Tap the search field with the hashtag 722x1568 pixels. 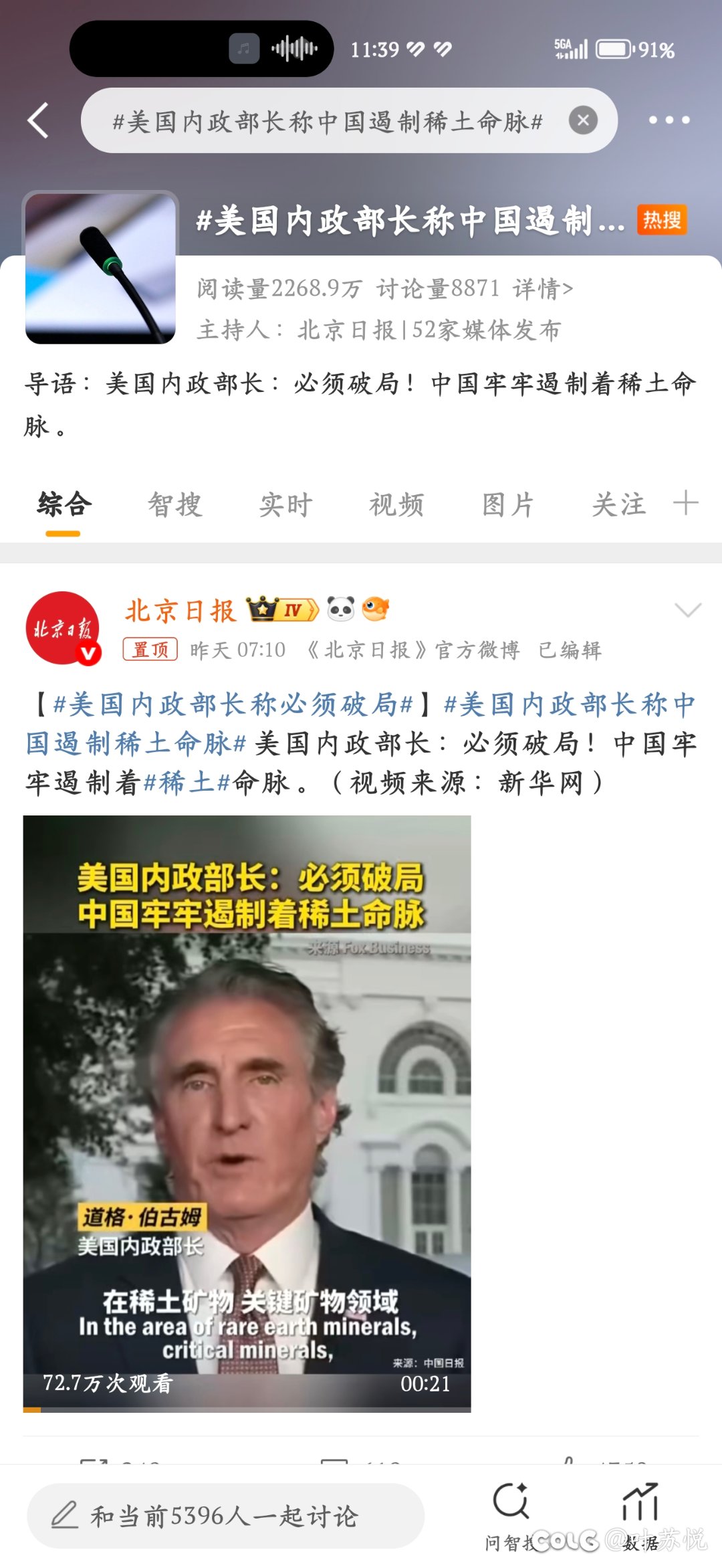point(328,121)
